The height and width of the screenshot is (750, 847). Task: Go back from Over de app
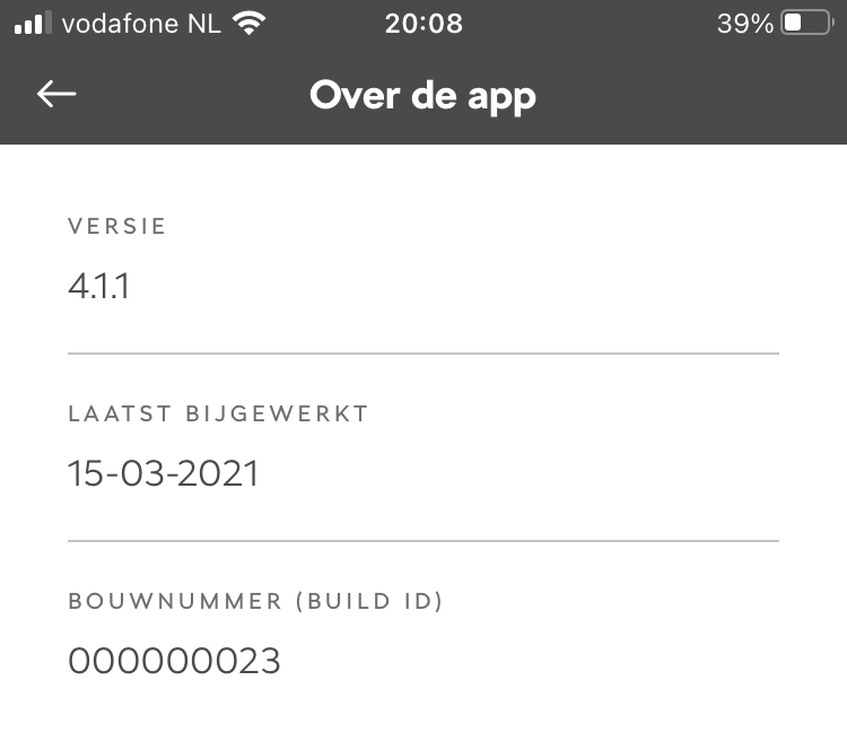pos(56,94)
